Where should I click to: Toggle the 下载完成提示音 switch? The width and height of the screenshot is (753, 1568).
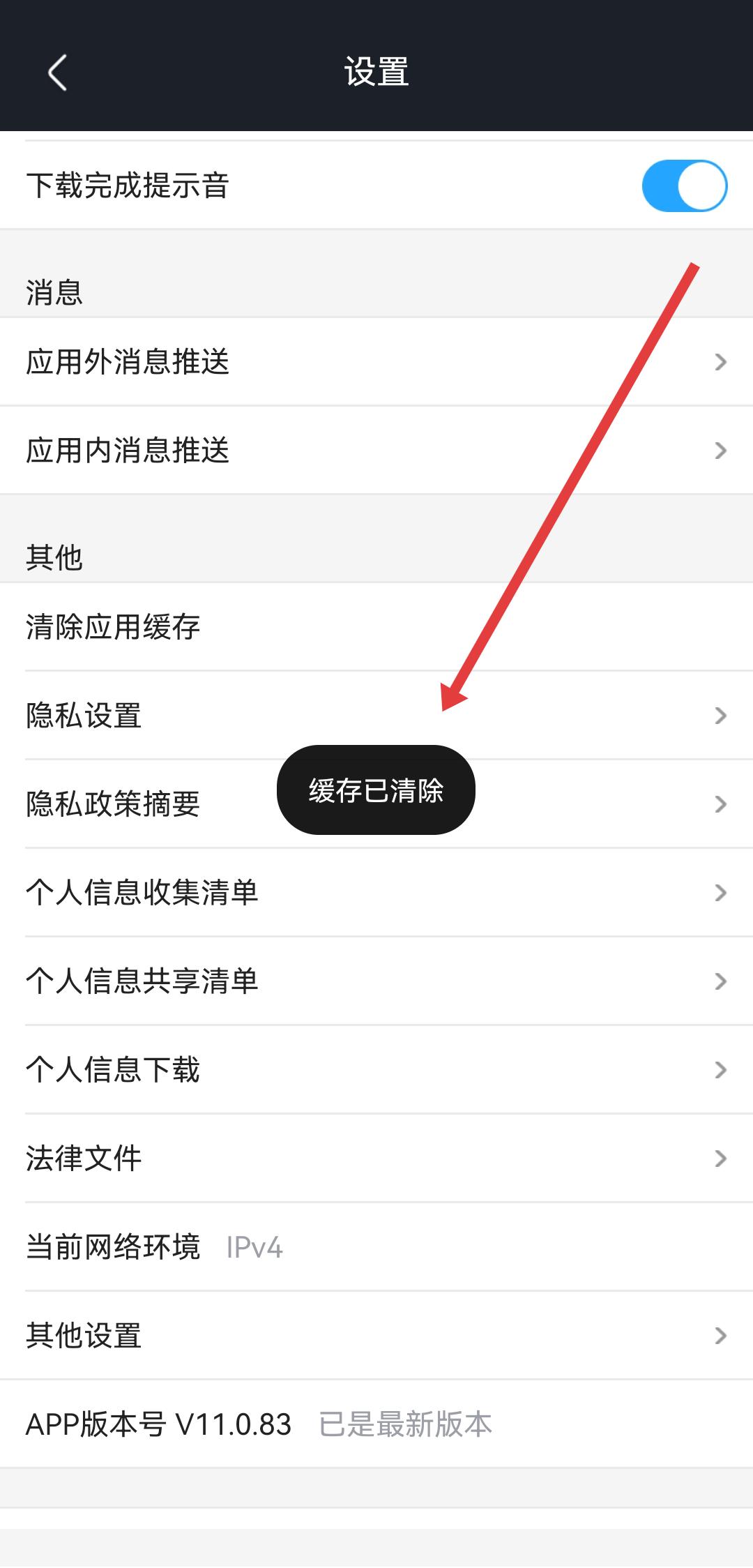coord(684,186)
